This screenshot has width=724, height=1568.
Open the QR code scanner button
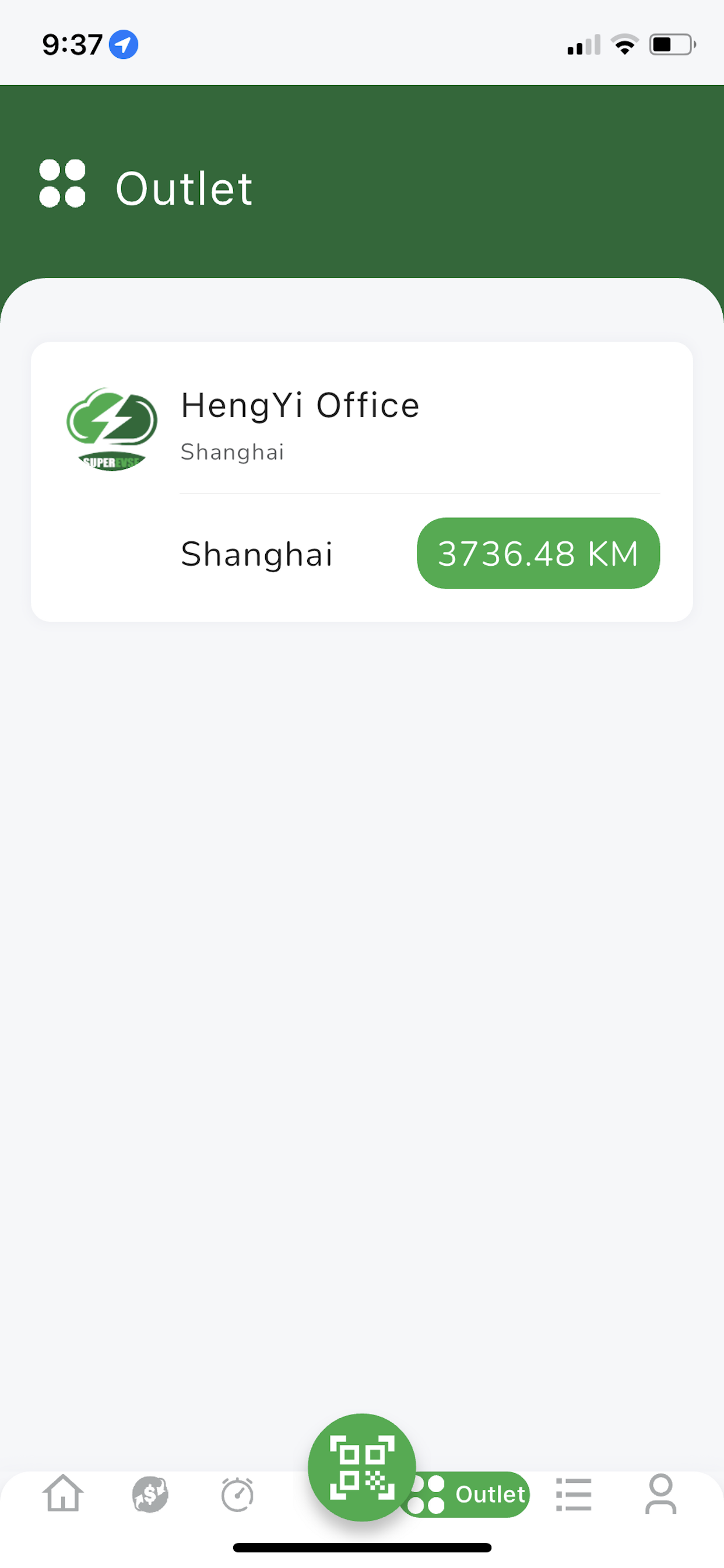tap(362, 1468)
